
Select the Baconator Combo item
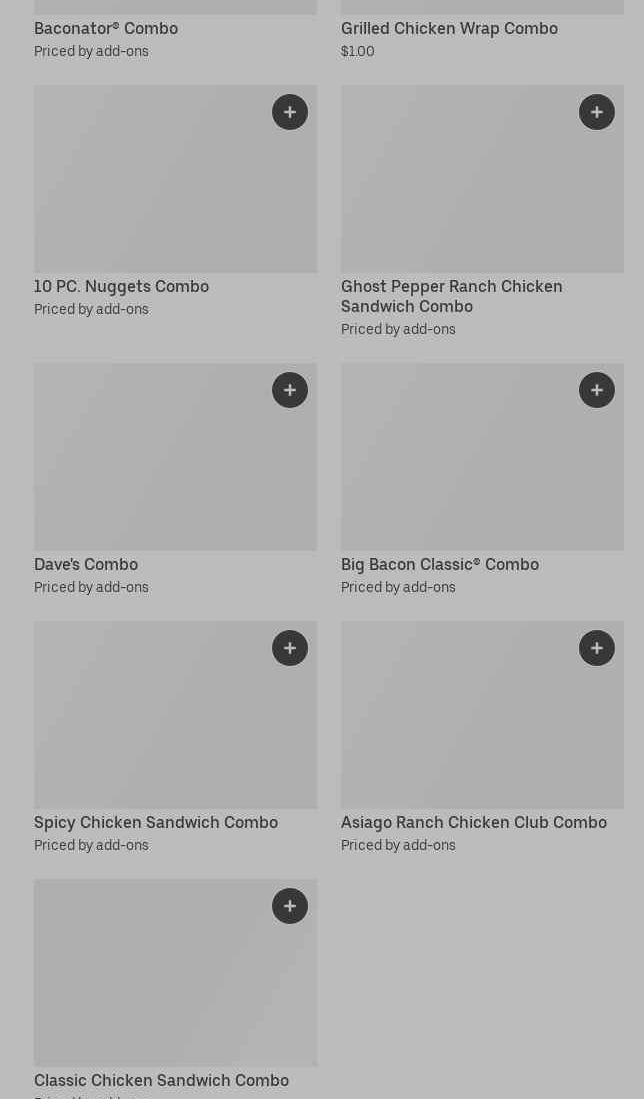click(106, 29)
